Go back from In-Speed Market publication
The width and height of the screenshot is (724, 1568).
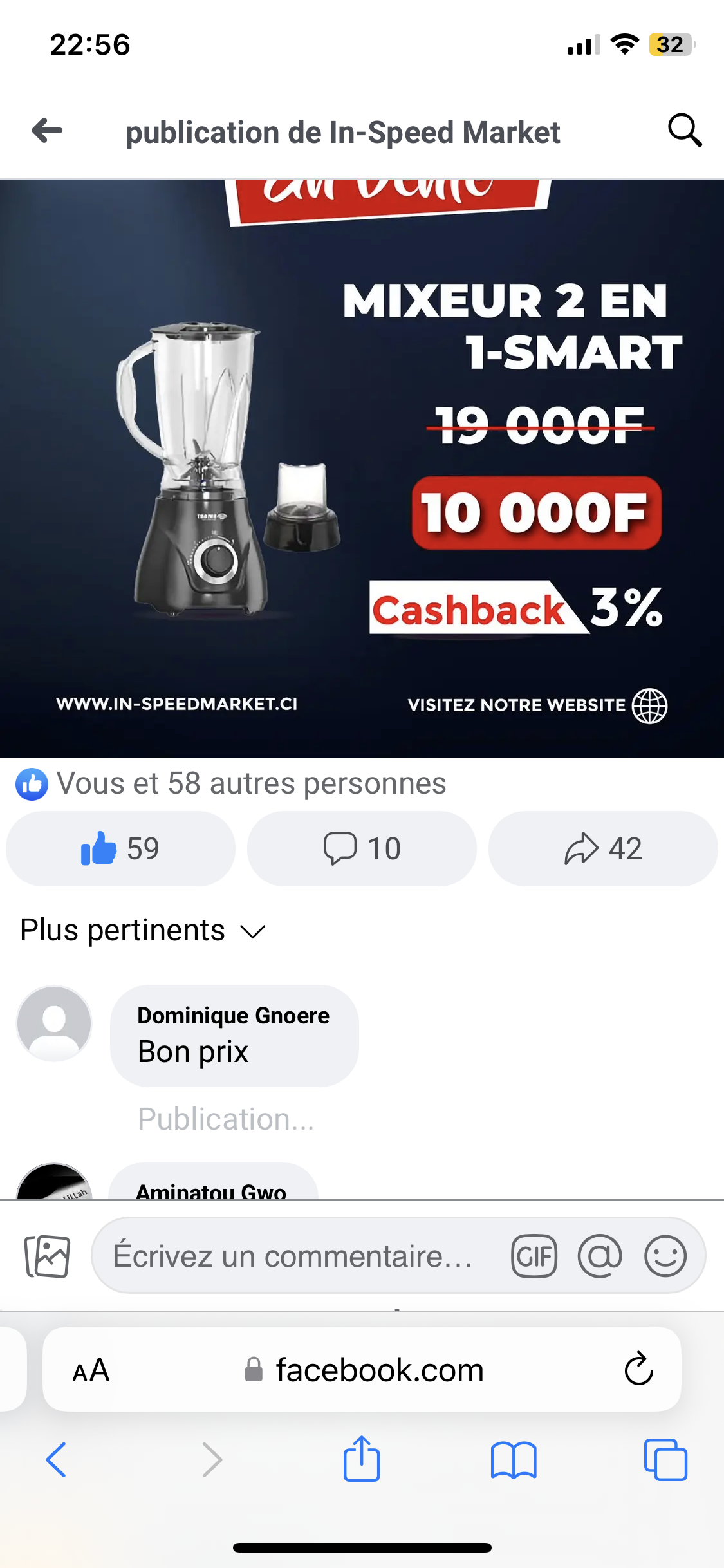pos(47,131)
